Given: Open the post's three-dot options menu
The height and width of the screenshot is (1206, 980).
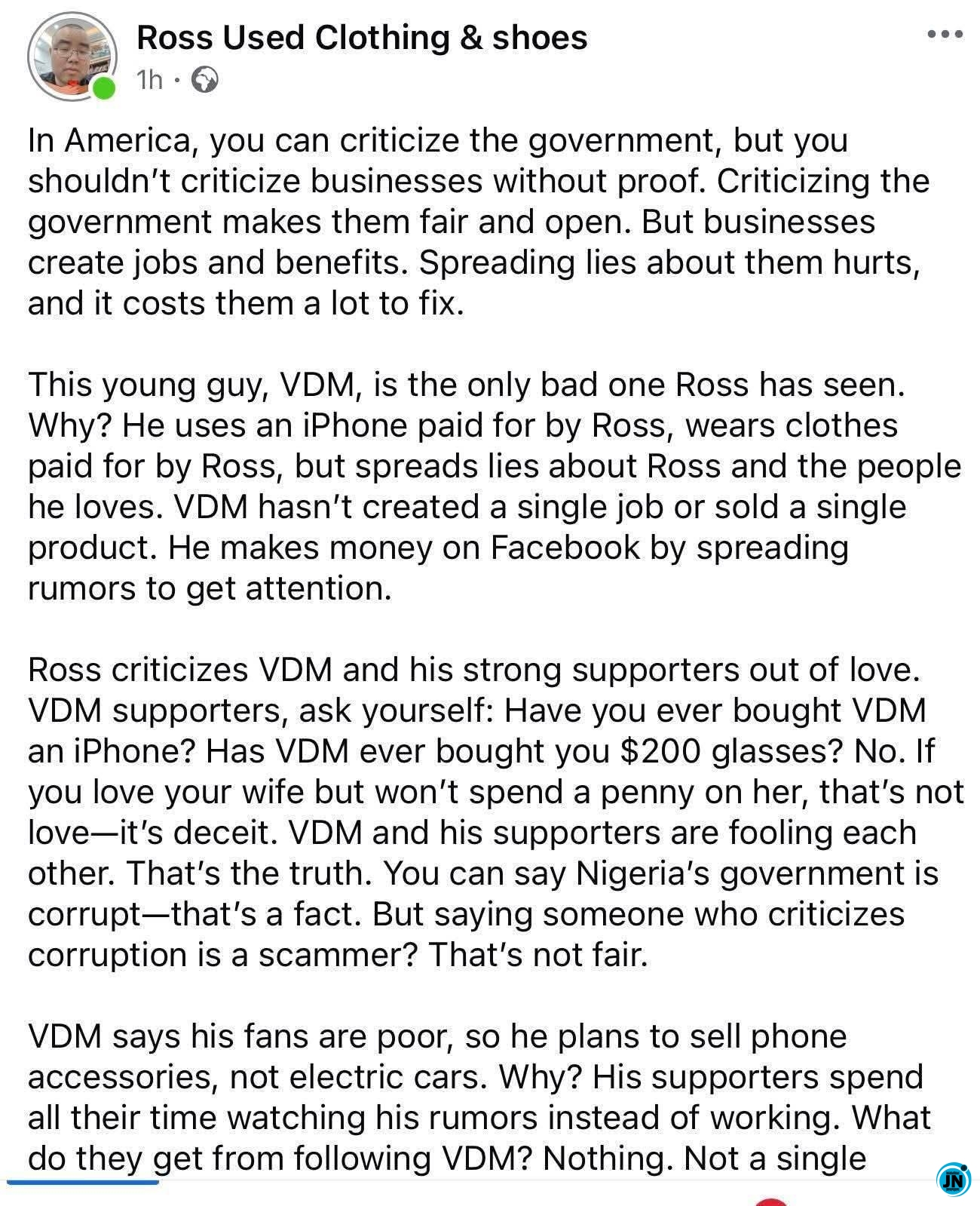Looking at the screenshot, I should click(945, 35).
